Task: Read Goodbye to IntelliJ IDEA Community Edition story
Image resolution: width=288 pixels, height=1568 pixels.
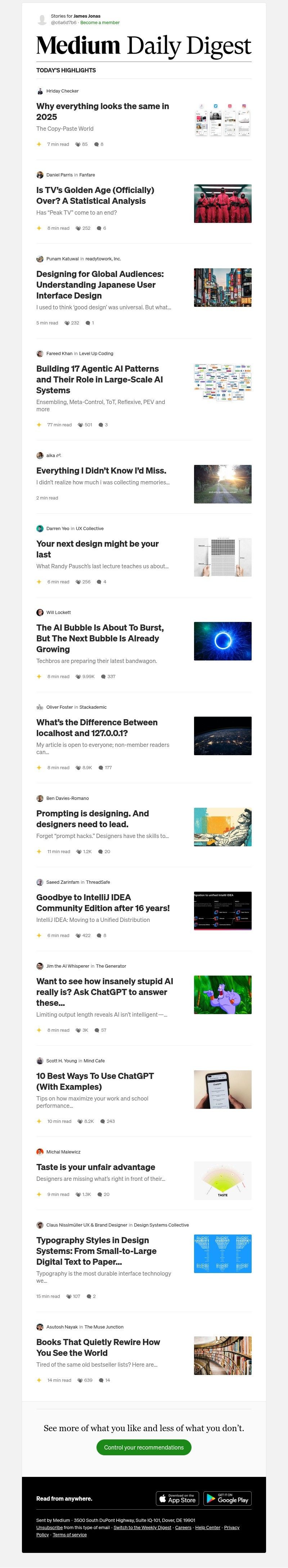Action: (103, 903)
